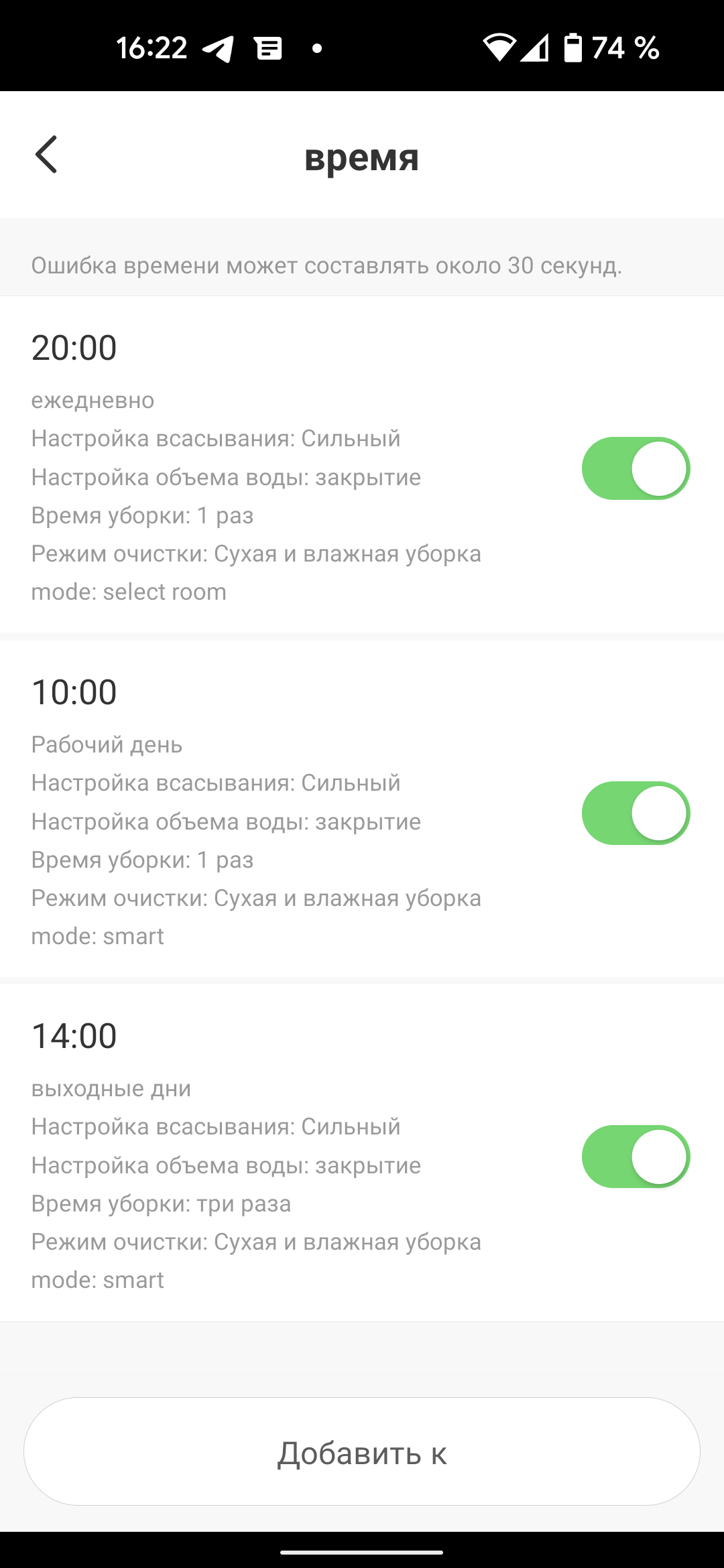
Task: Tap the Добавить к button
Action: (x=362, y=1452)
